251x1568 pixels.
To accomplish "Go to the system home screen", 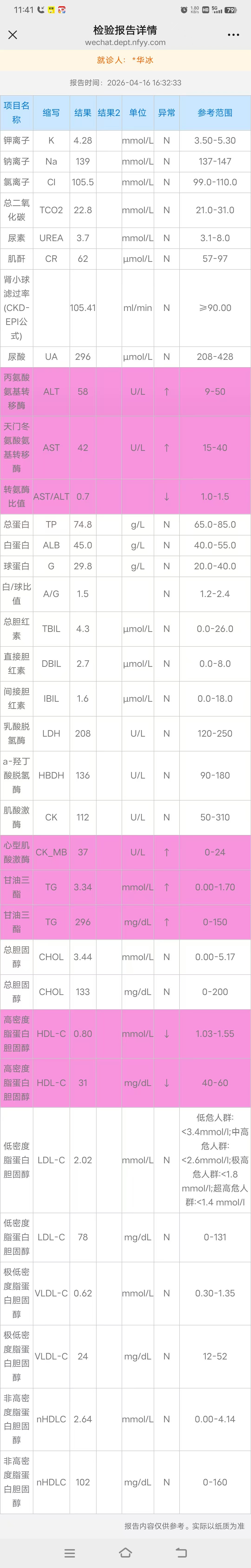I will point(125,1552).
